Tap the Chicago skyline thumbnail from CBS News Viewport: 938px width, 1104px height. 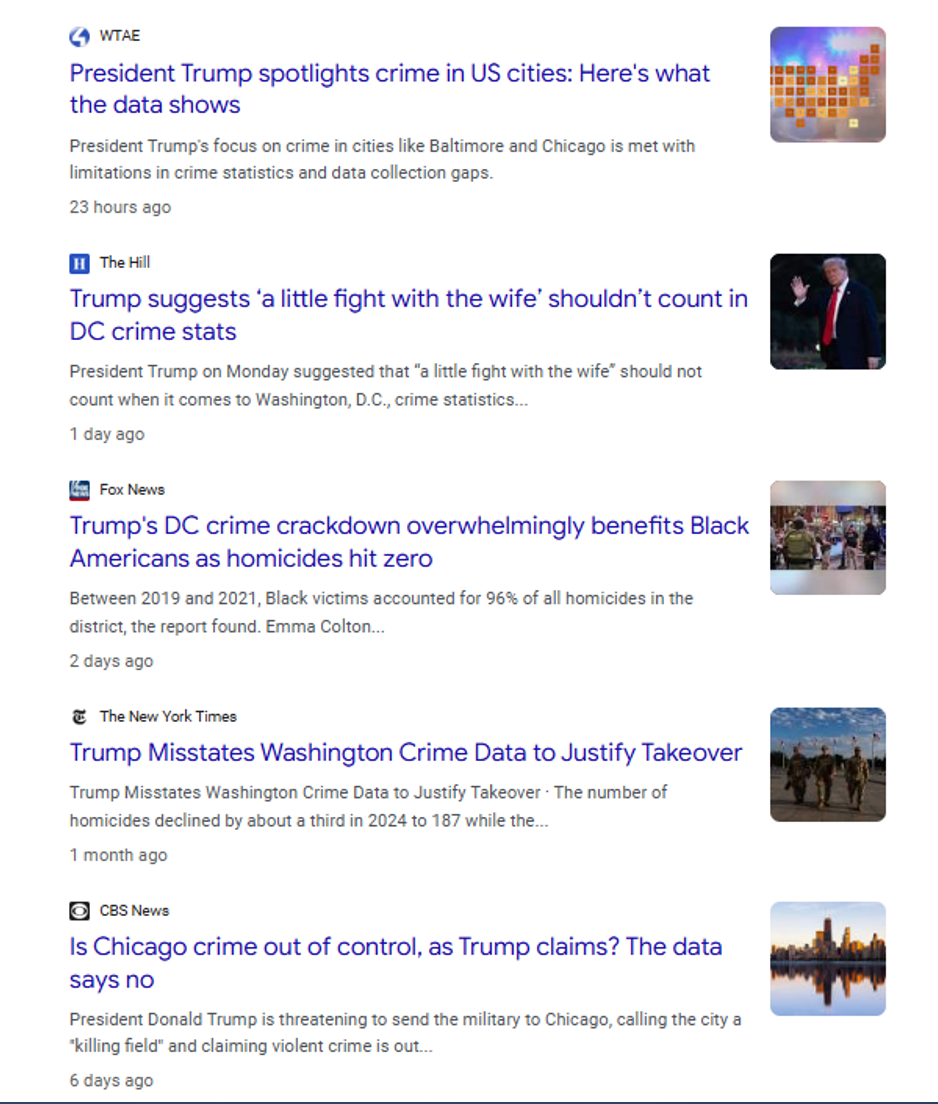(827, 958)
